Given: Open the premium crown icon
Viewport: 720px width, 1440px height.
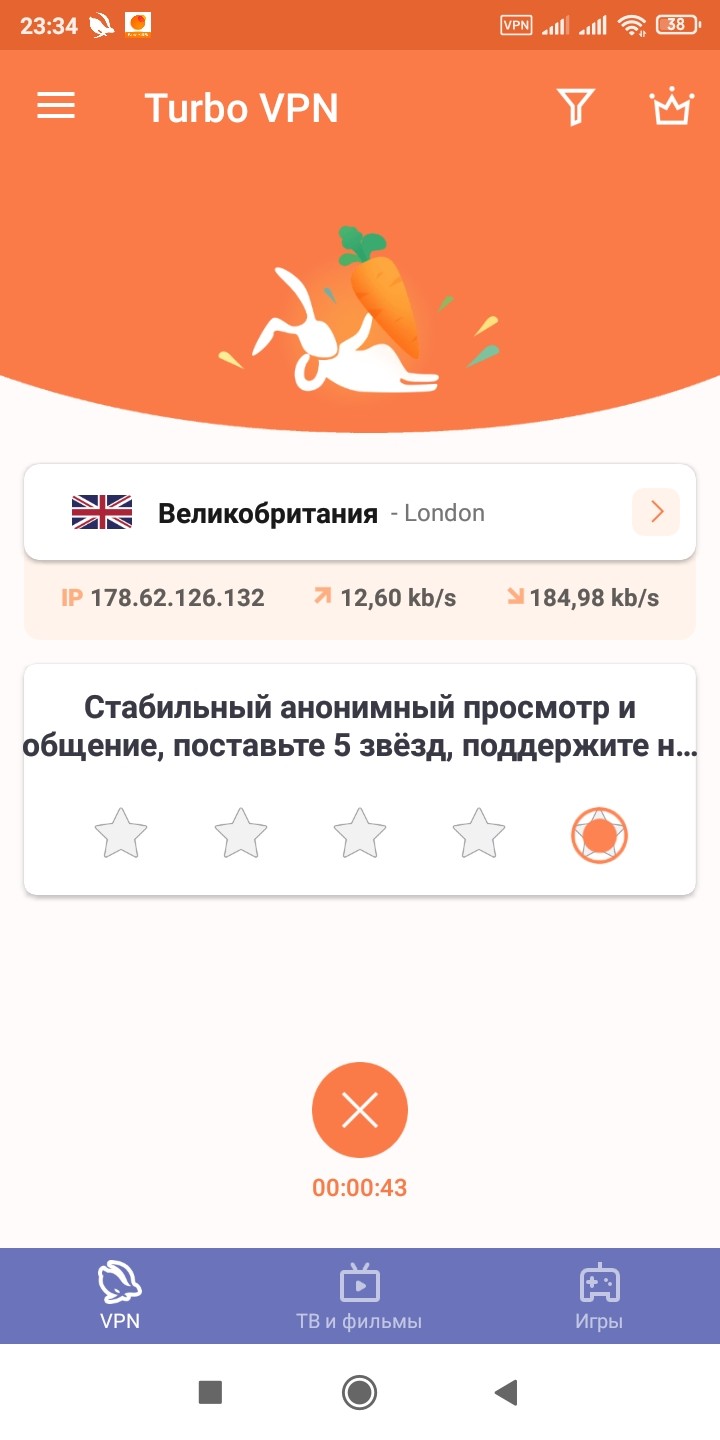Looking at the screenshot, I should 671,107.
